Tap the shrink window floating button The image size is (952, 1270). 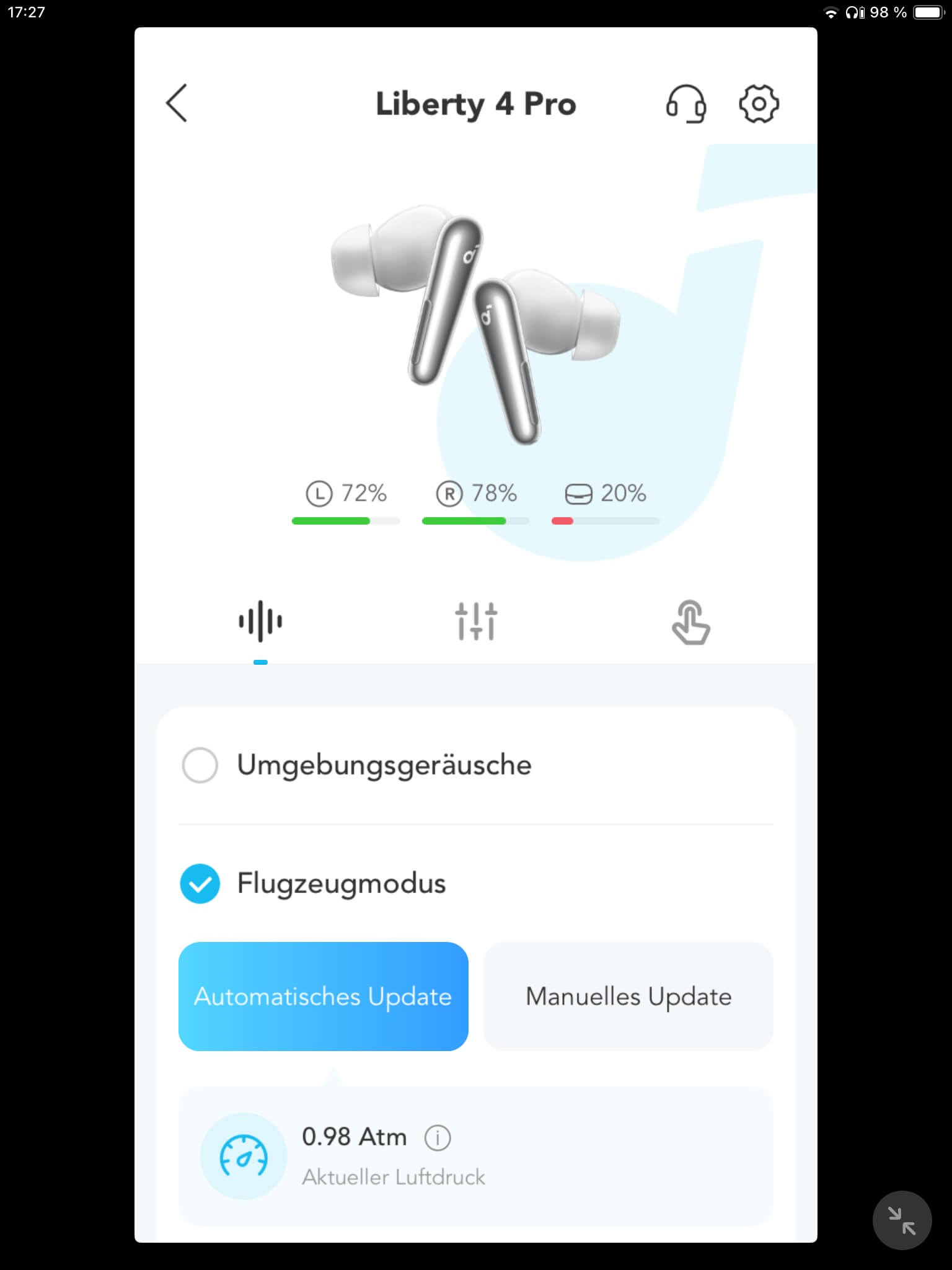pyautogui.click(x=902, y=1220)
